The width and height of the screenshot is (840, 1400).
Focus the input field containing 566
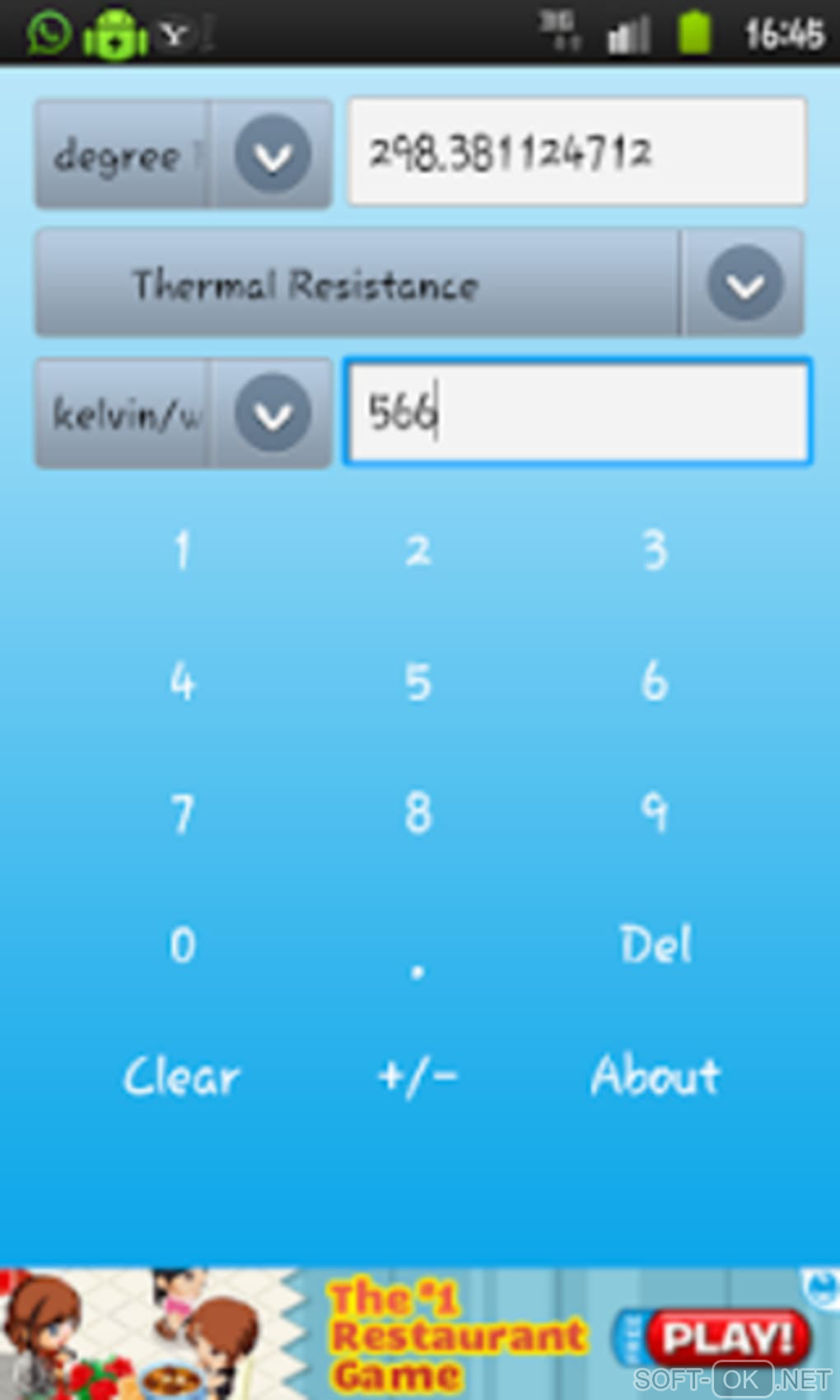(576, 412)
